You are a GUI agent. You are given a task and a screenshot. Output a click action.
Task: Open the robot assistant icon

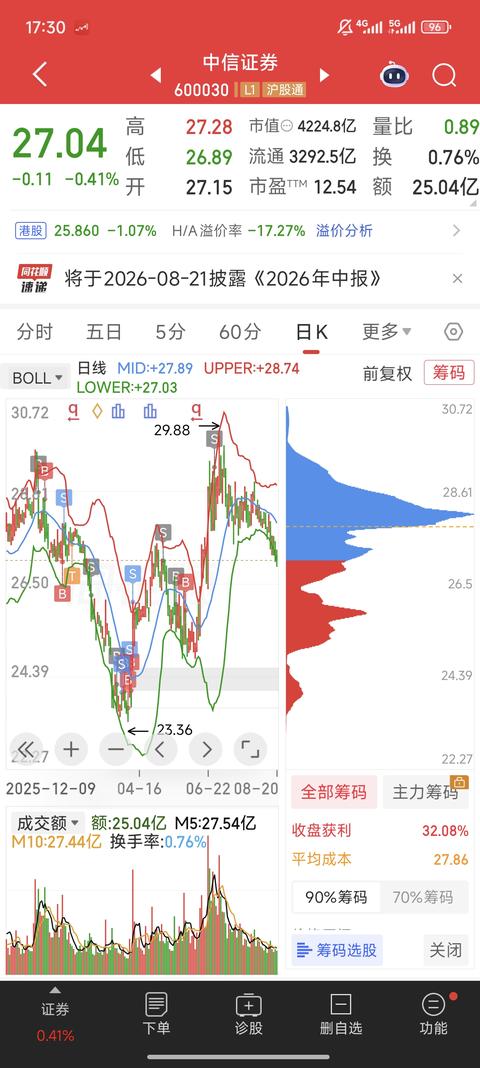click(x=394, y=74)
